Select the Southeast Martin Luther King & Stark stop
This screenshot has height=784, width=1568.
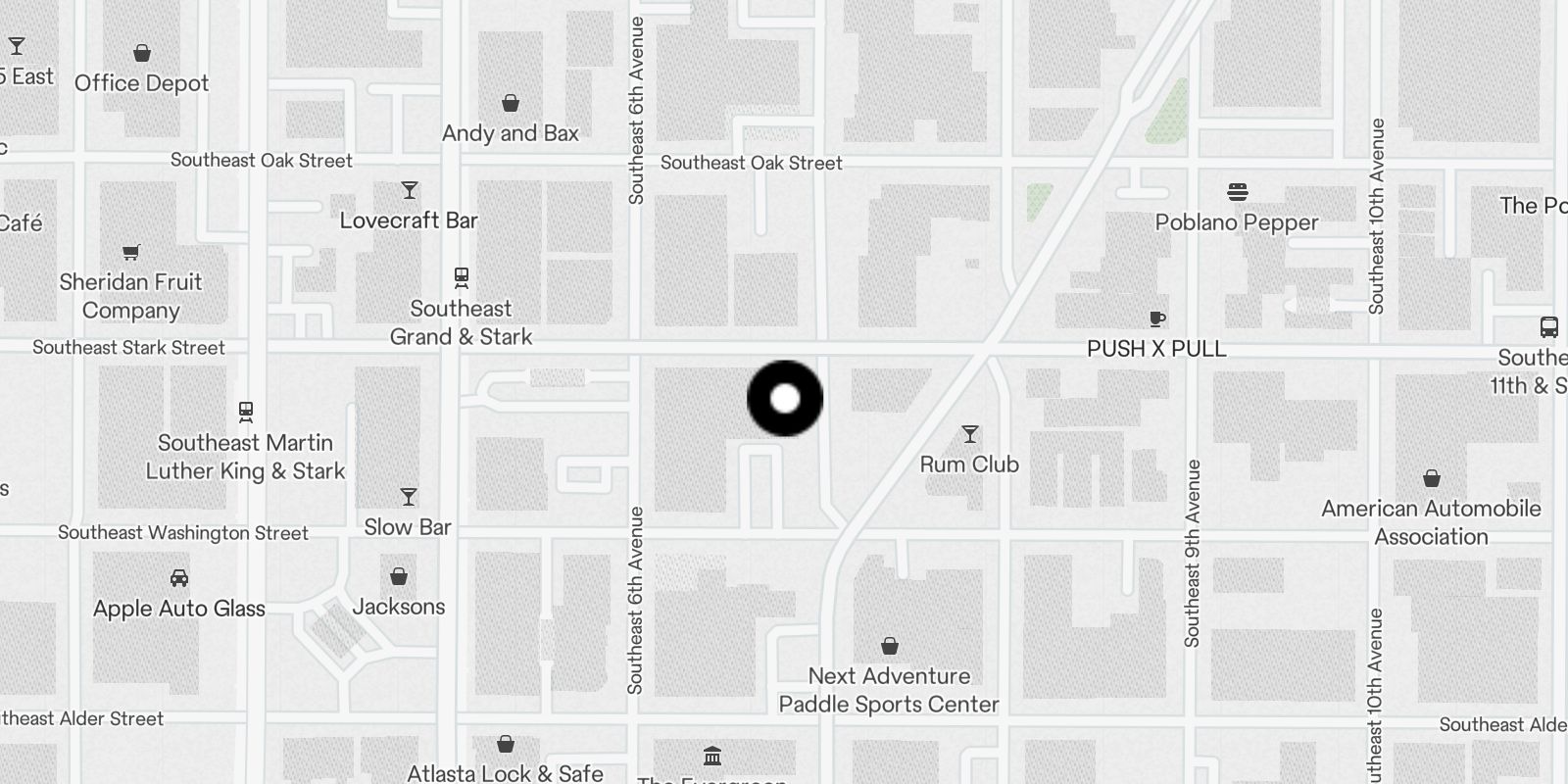[246, 412]
